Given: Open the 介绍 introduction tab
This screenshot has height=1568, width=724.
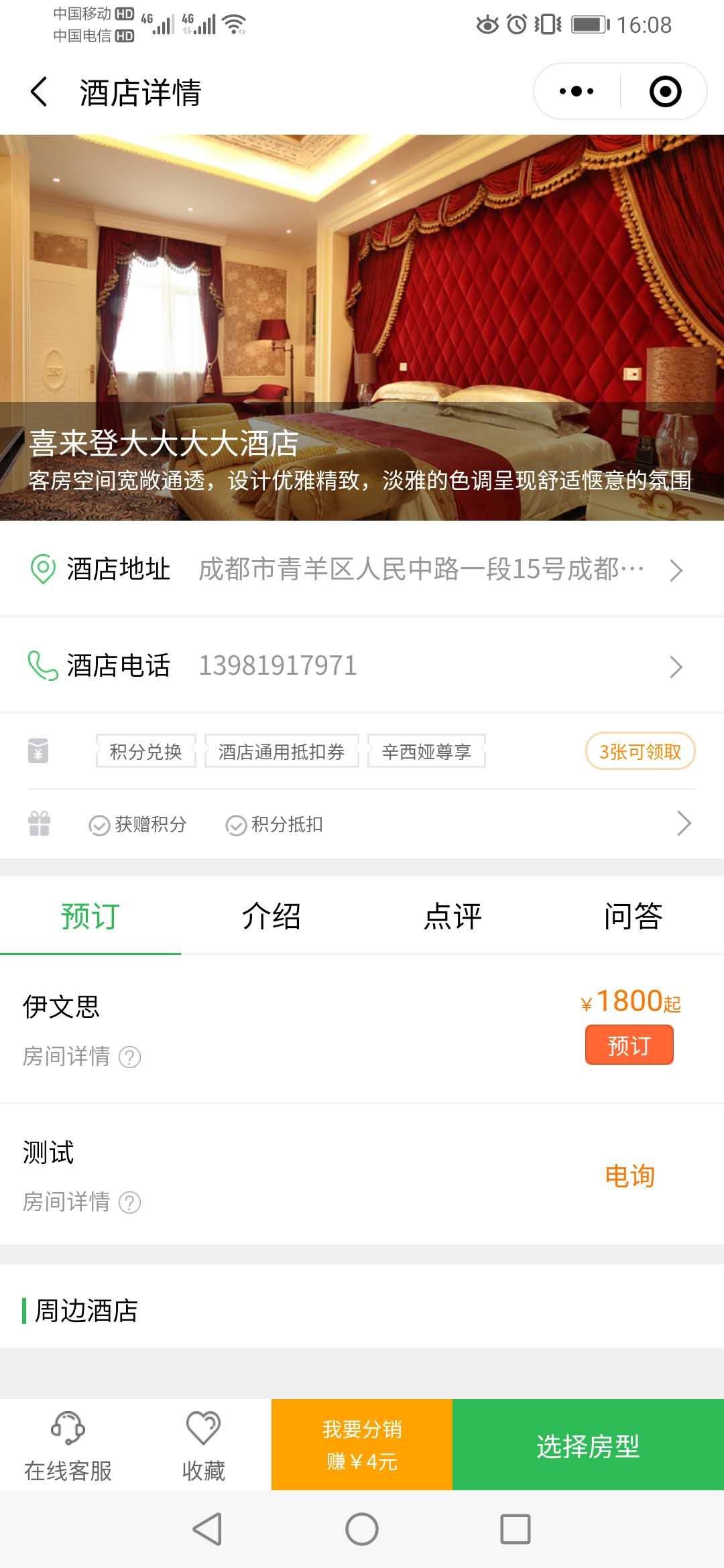Looking at the screenshot, I should click(271, 916).
